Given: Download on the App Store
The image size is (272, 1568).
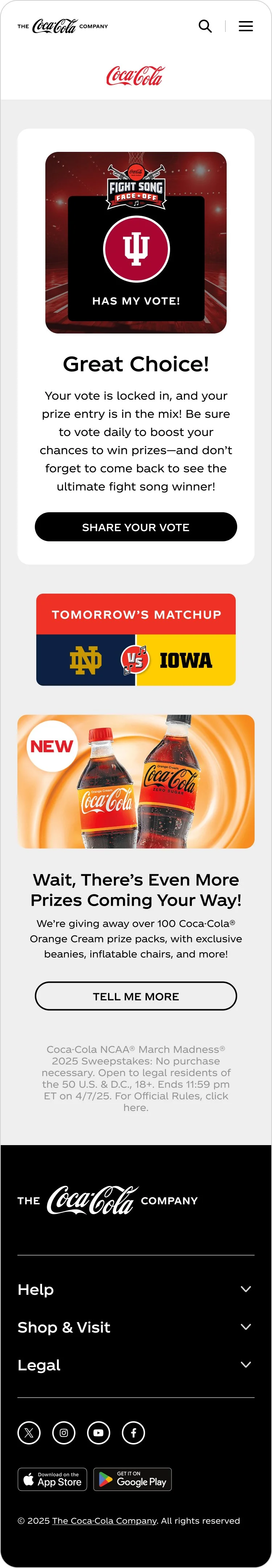Looking at the screenshot, I should (52, 1479).
